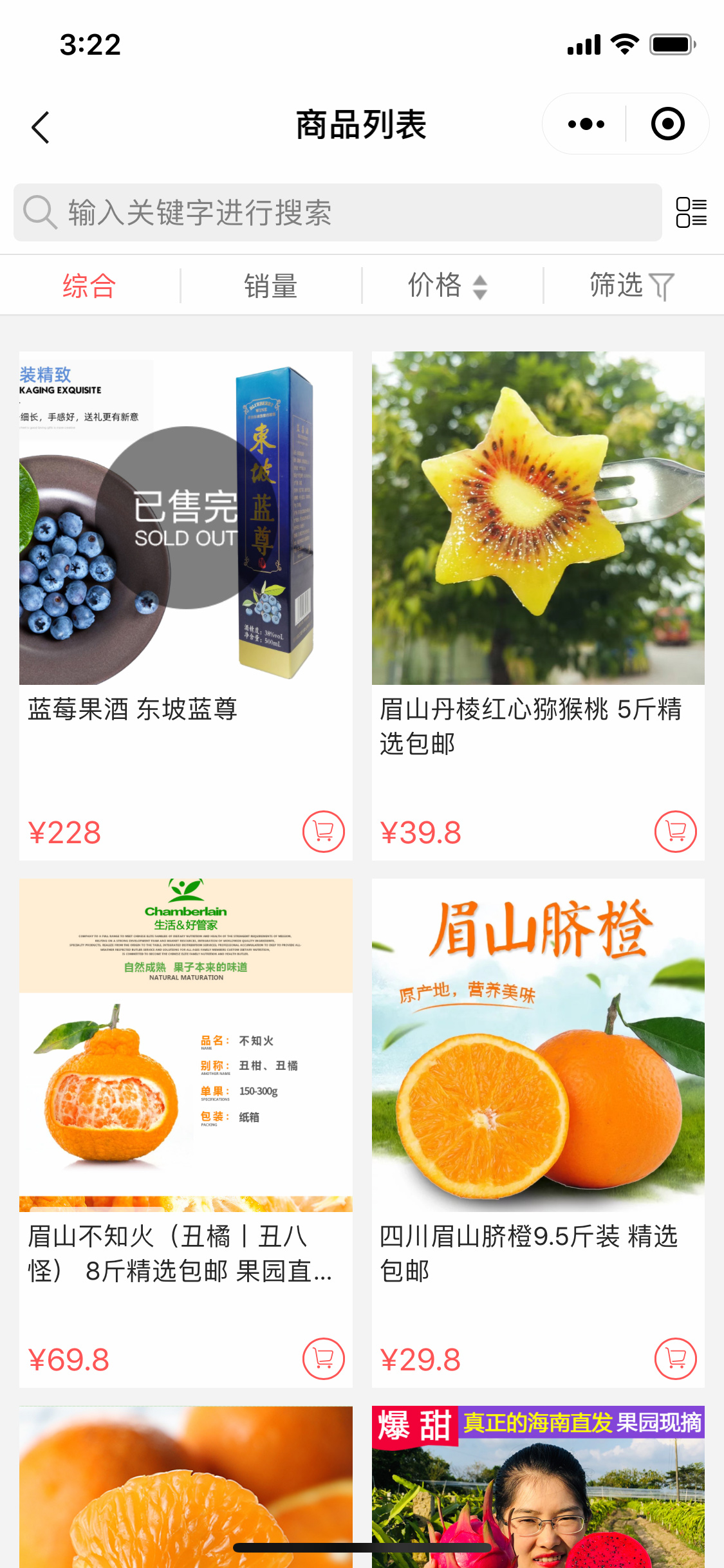Select the 综合 sorting tab
724x1568 pixels.
click(x=89, y=285)
